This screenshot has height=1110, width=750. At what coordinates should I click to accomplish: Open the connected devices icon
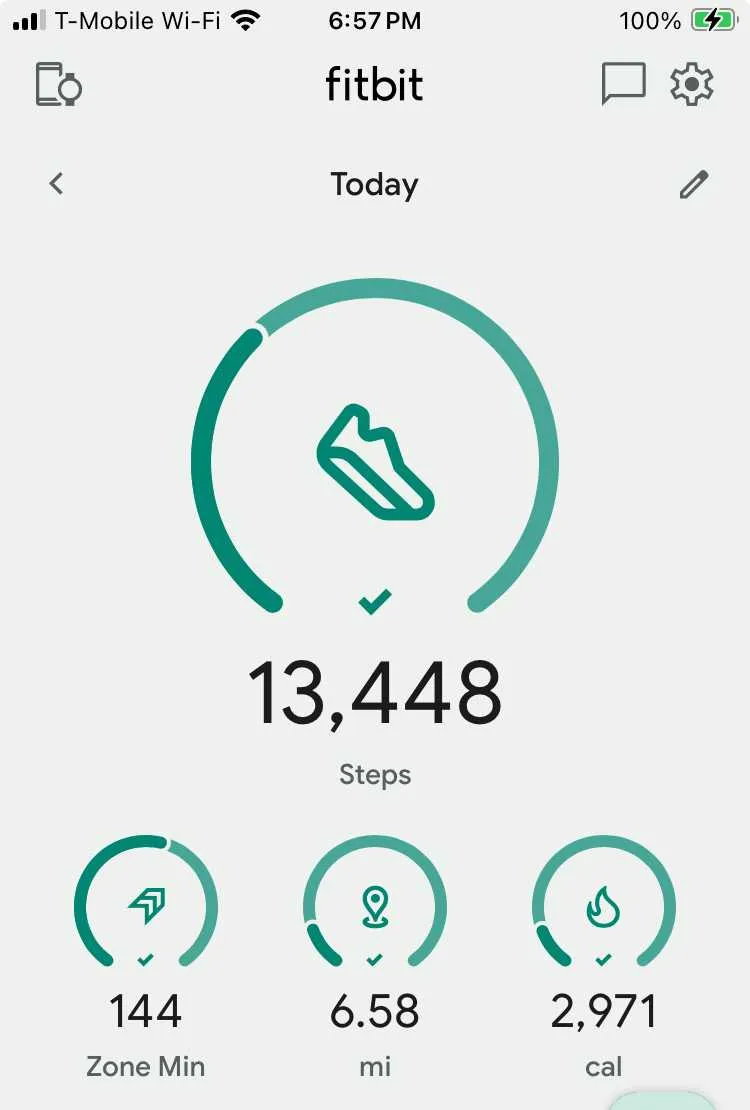point(58,84)
